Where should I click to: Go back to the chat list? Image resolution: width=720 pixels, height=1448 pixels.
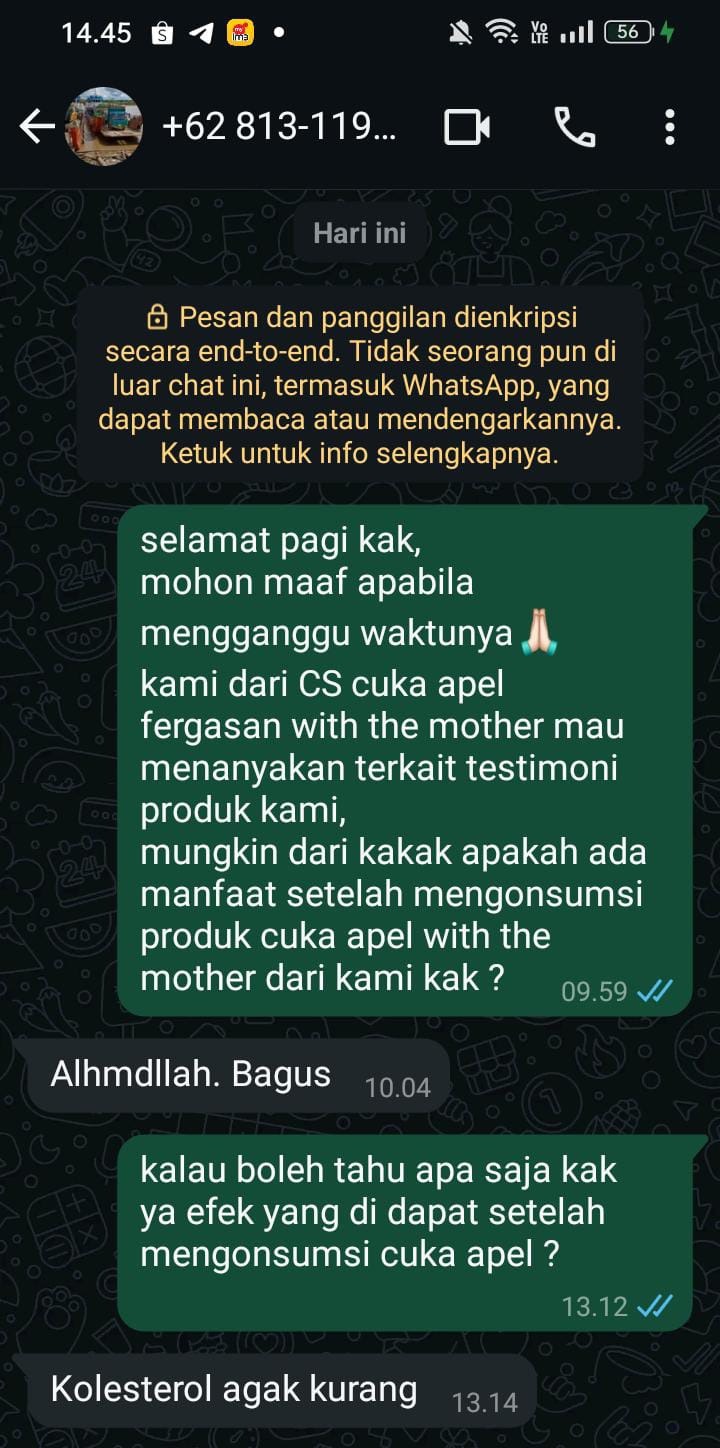click(36, 127)
